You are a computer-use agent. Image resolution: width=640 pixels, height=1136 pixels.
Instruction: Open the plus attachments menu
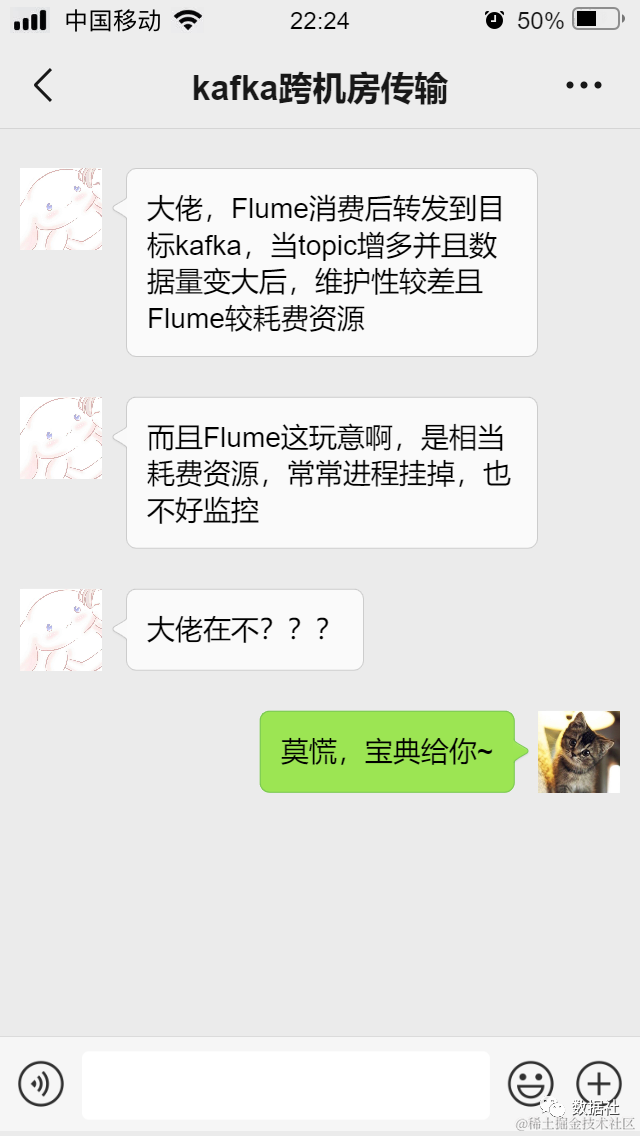(598, 1083)
